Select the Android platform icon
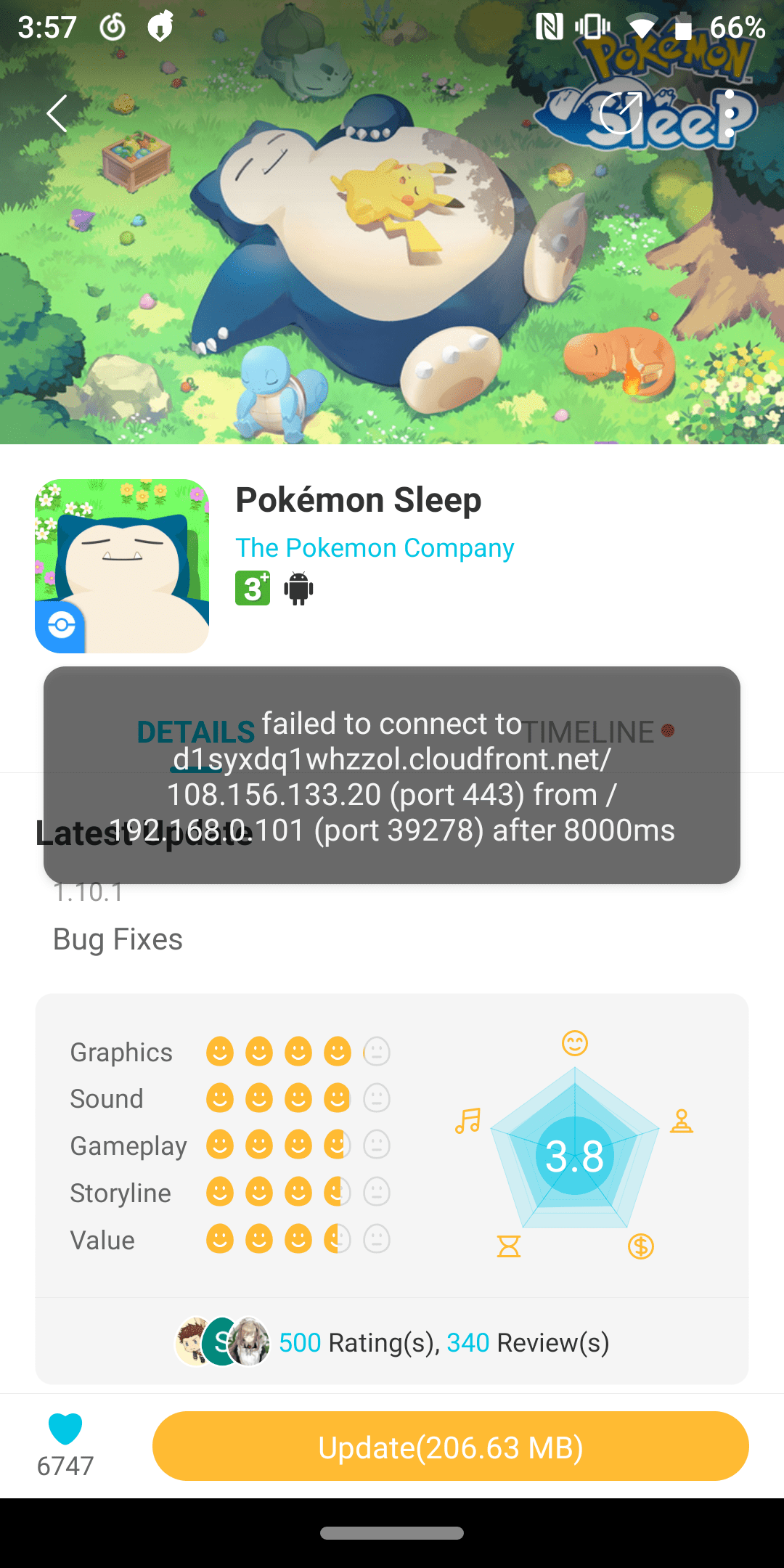This screenshot has width=784, height=1568. (x=298, y=588)
